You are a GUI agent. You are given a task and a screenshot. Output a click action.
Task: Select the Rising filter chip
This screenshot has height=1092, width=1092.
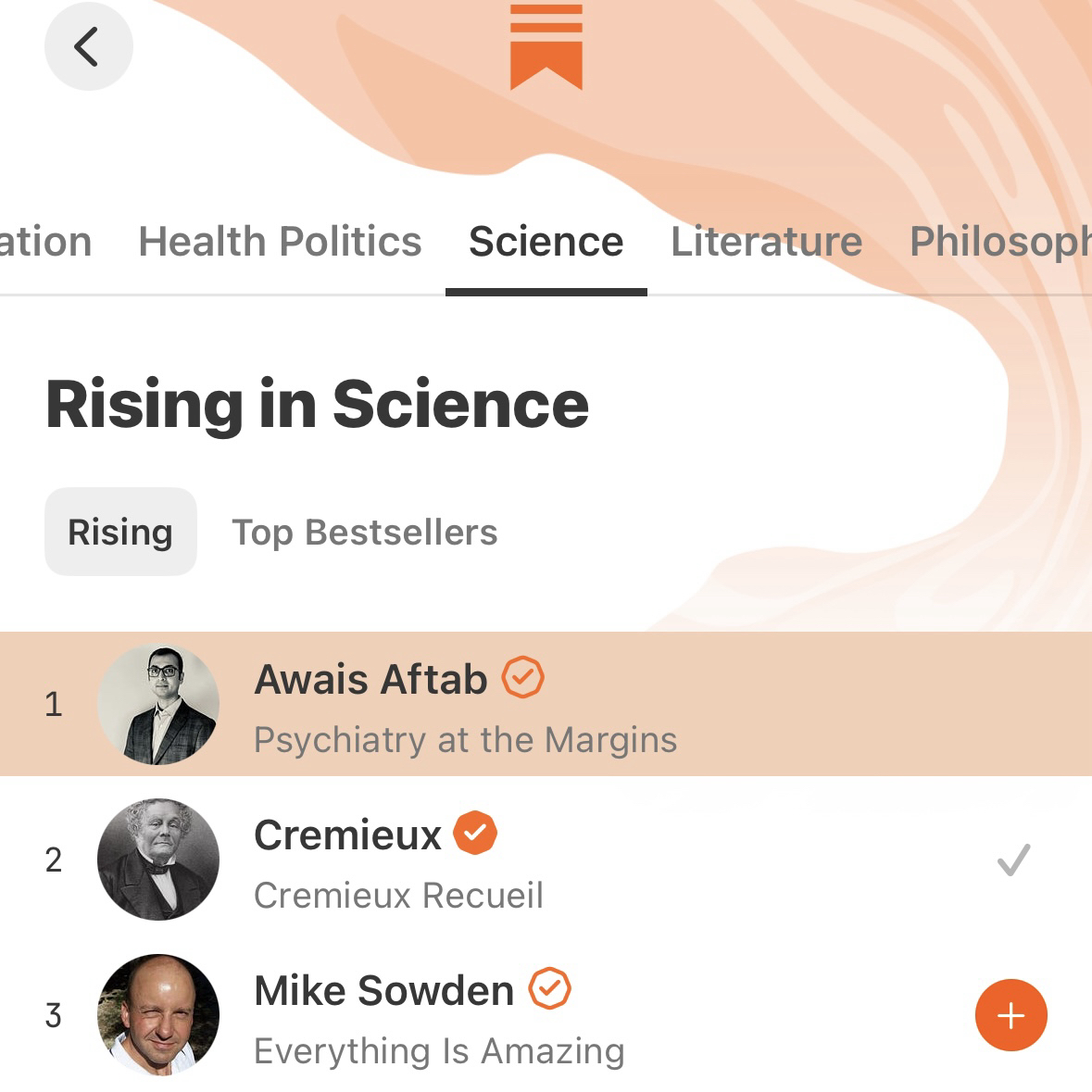click(x=120, y=533)
